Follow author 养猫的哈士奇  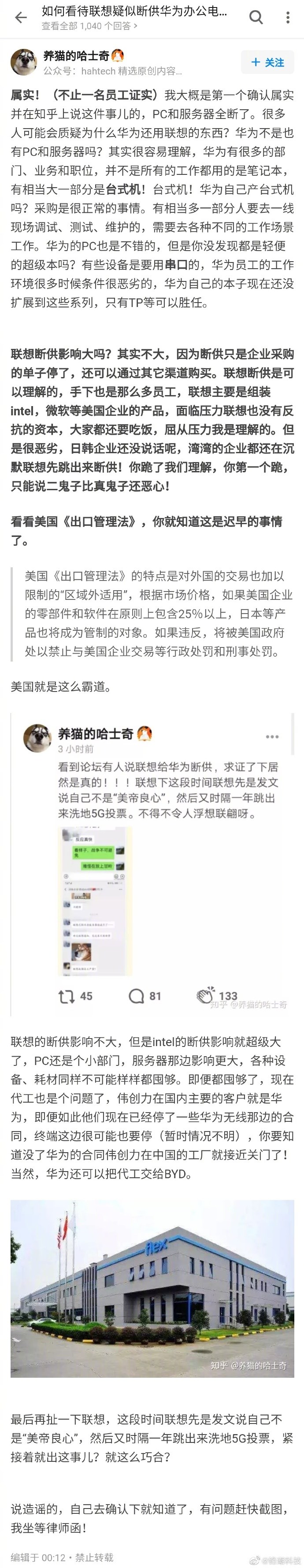pyautogui.click(x=267, y=62)
